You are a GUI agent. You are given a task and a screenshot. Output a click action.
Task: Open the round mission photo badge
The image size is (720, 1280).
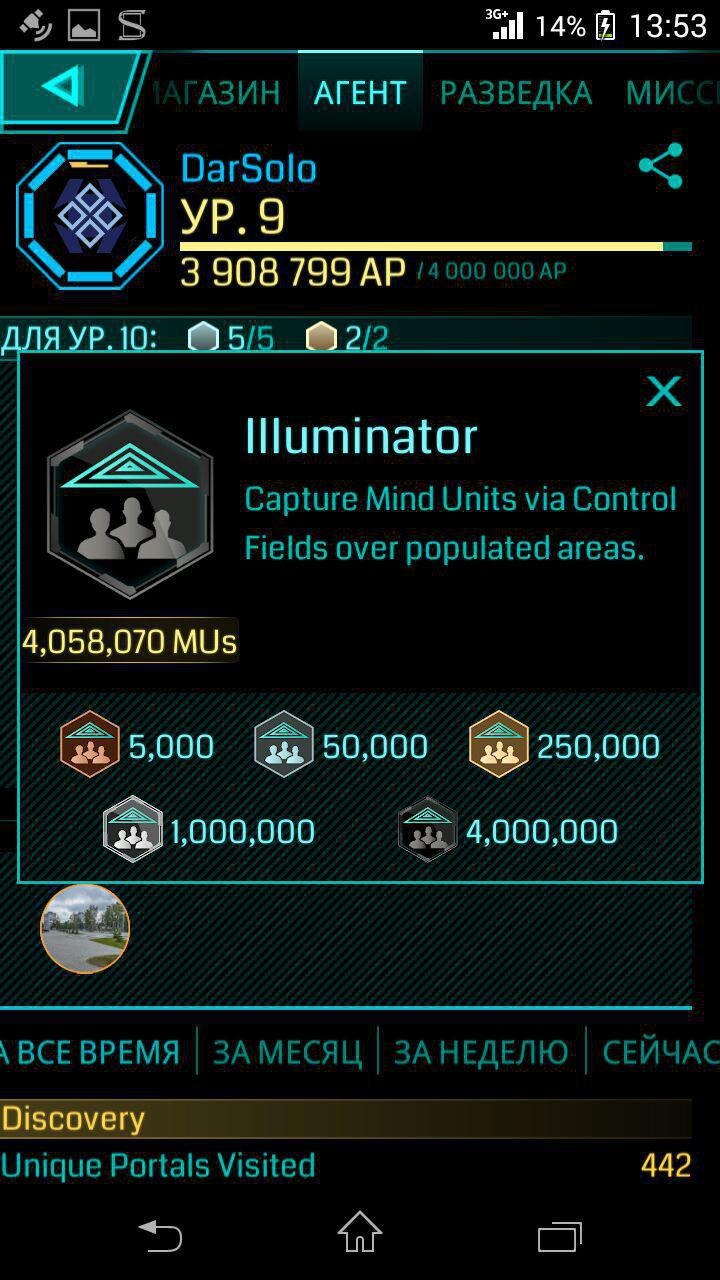(x=85, y=929)
